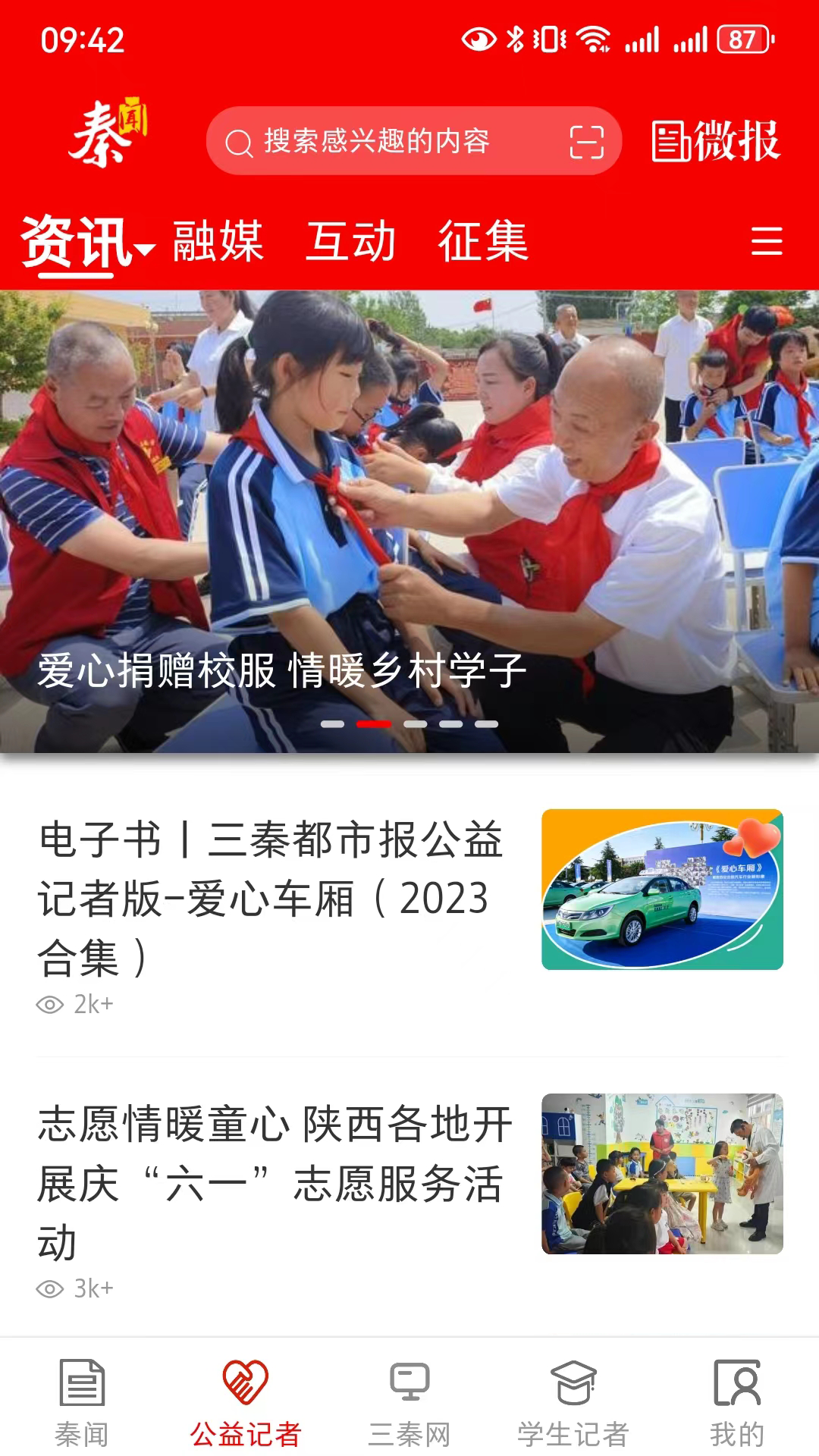Tap the scan QR code icon
Screen dimensions: 819x1456
(x=586, y=142)
